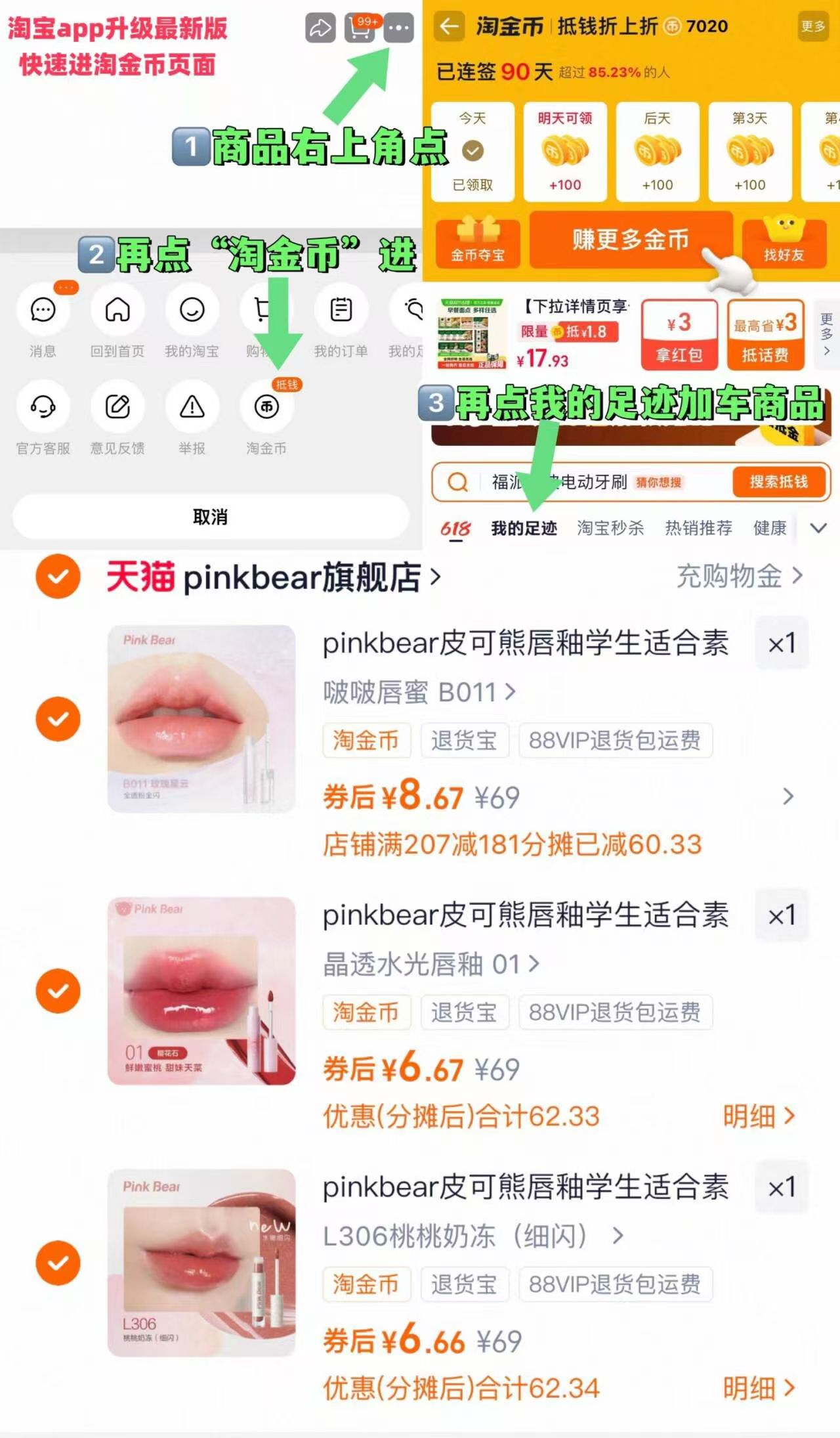Image resolution: width=840 pixels, height=1438 pixels.
Task: Open 消息 from the grid menu
Action: tap(42, 310)
